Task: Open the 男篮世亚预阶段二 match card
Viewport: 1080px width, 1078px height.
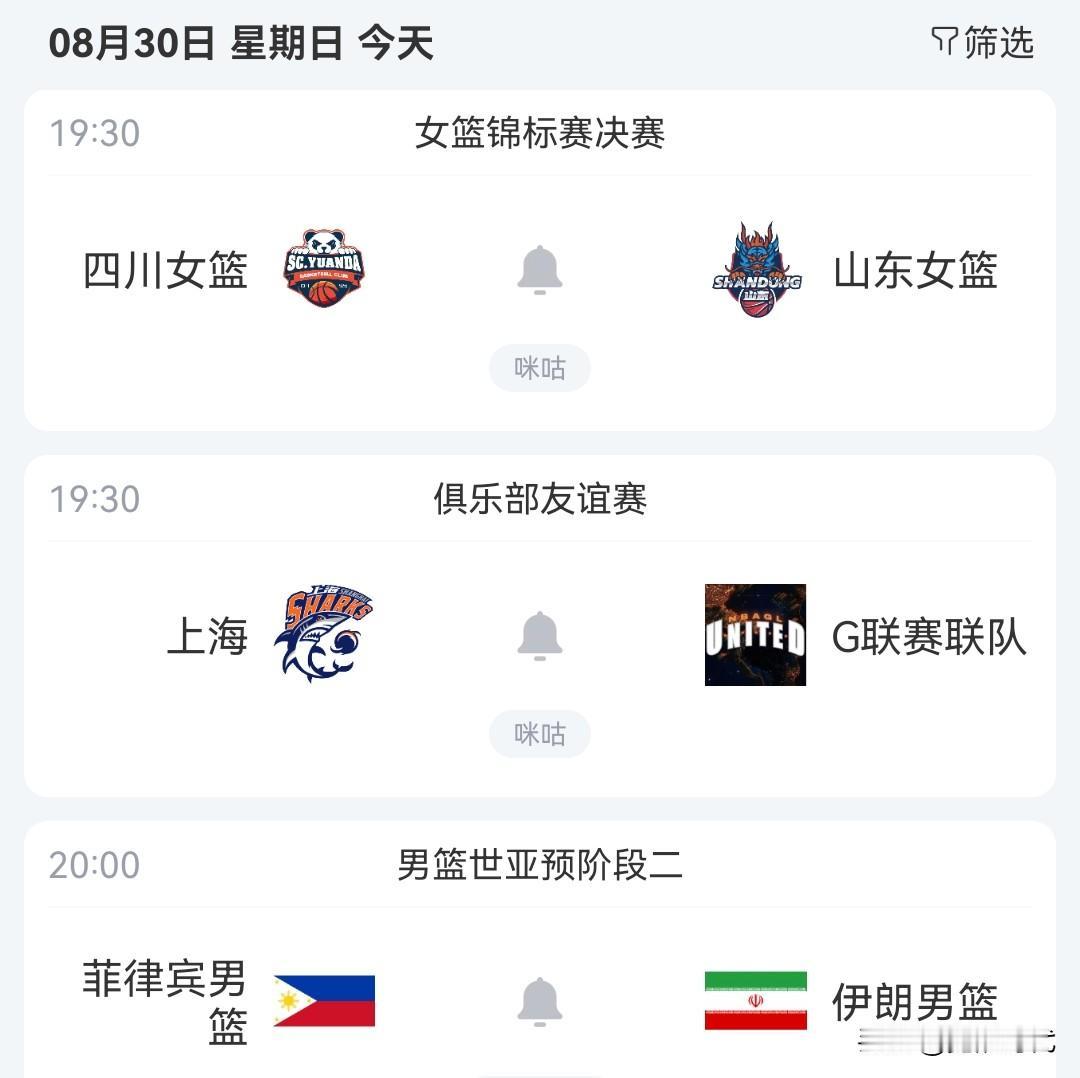Action: pos(539,949)
